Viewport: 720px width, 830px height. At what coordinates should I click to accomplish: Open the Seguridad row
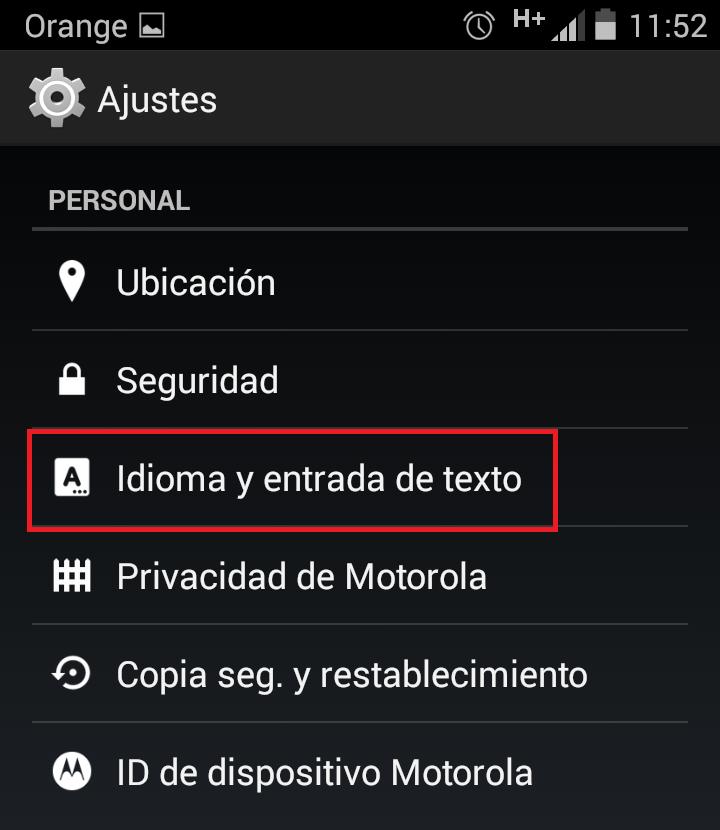pos(197,381)
